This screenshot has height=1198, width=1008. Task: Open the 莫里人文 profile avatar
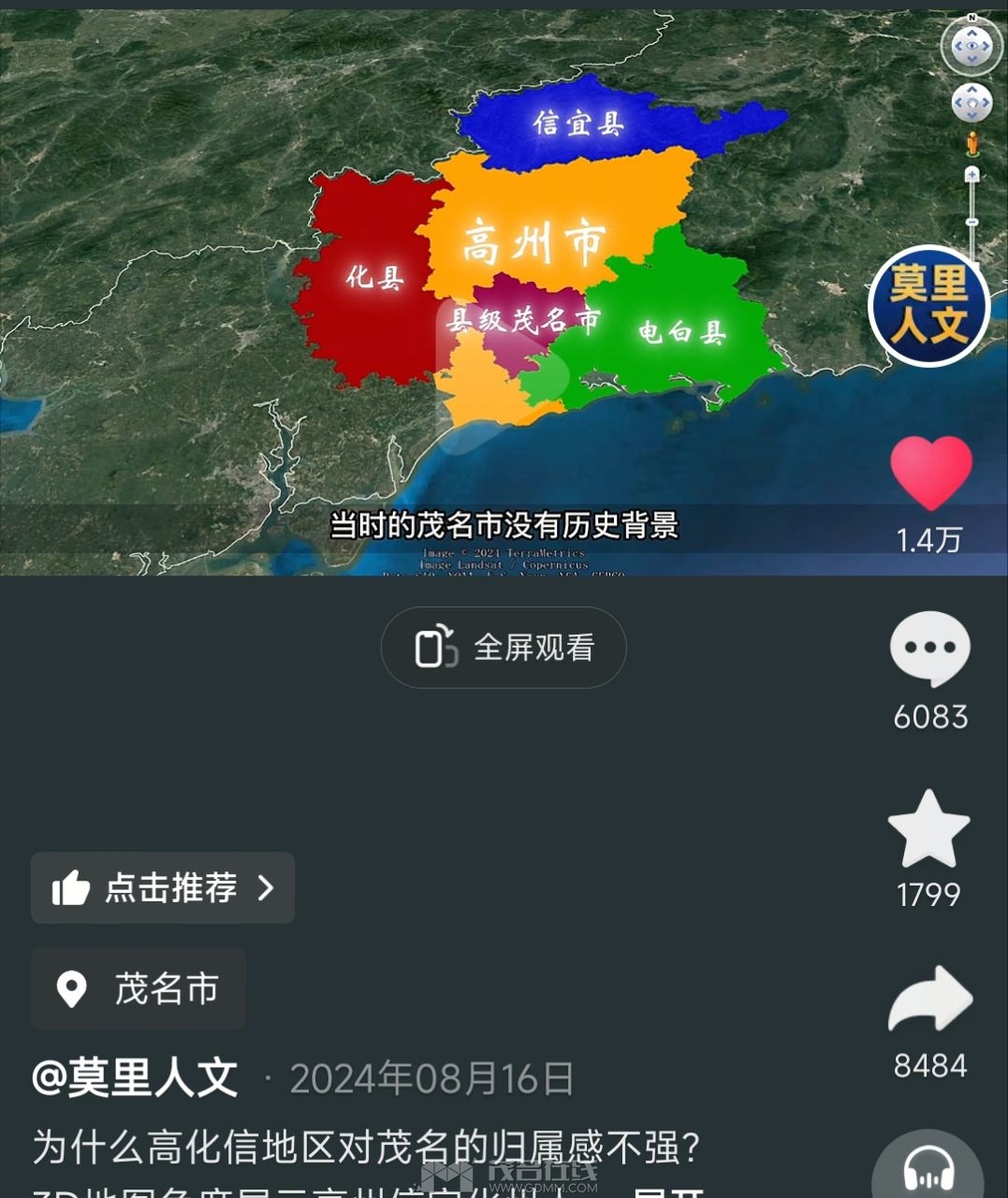928,306
